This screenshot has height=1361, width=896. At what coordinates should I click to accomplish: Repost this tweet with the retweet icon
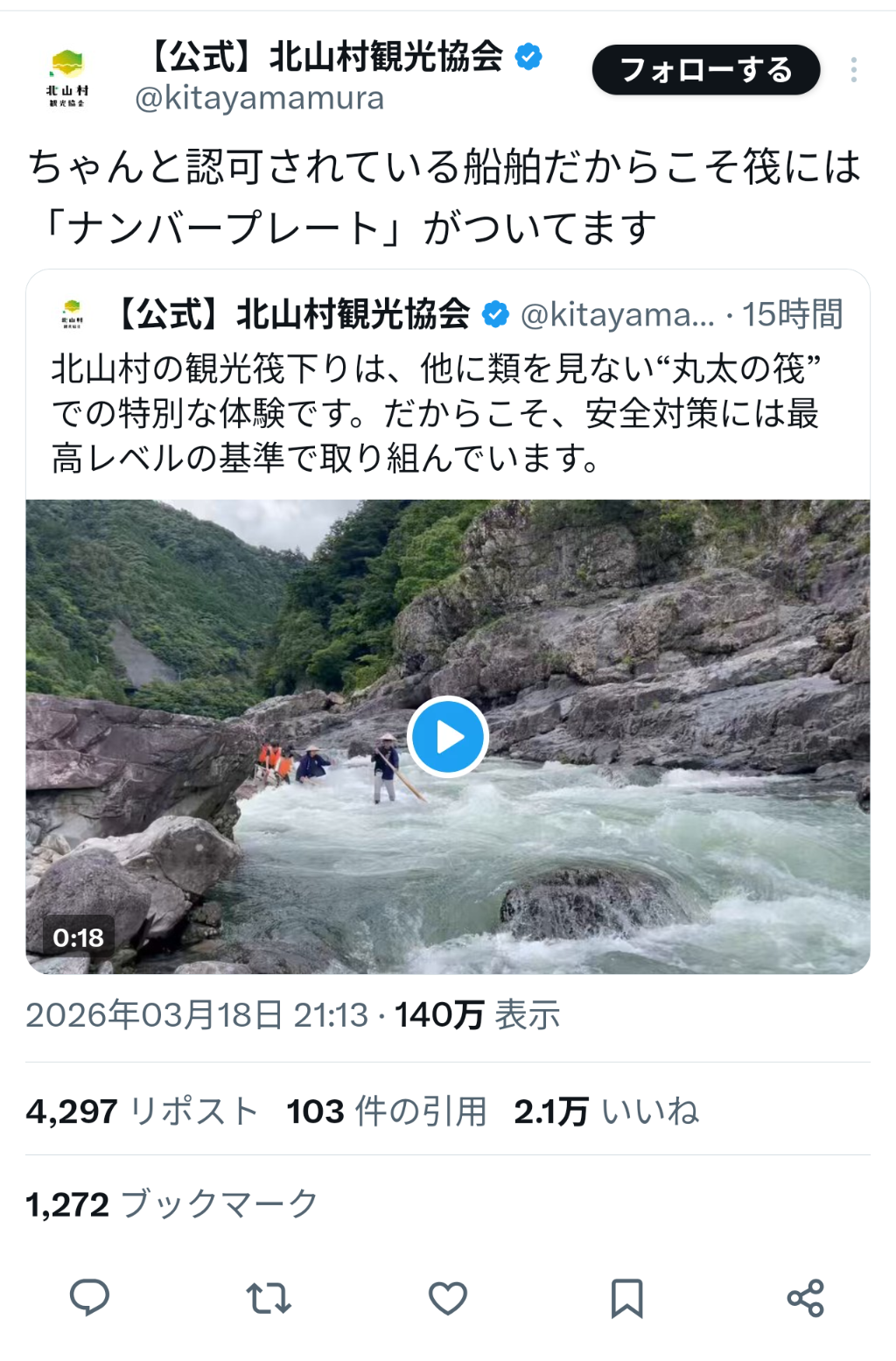[x=269, y=1297]
